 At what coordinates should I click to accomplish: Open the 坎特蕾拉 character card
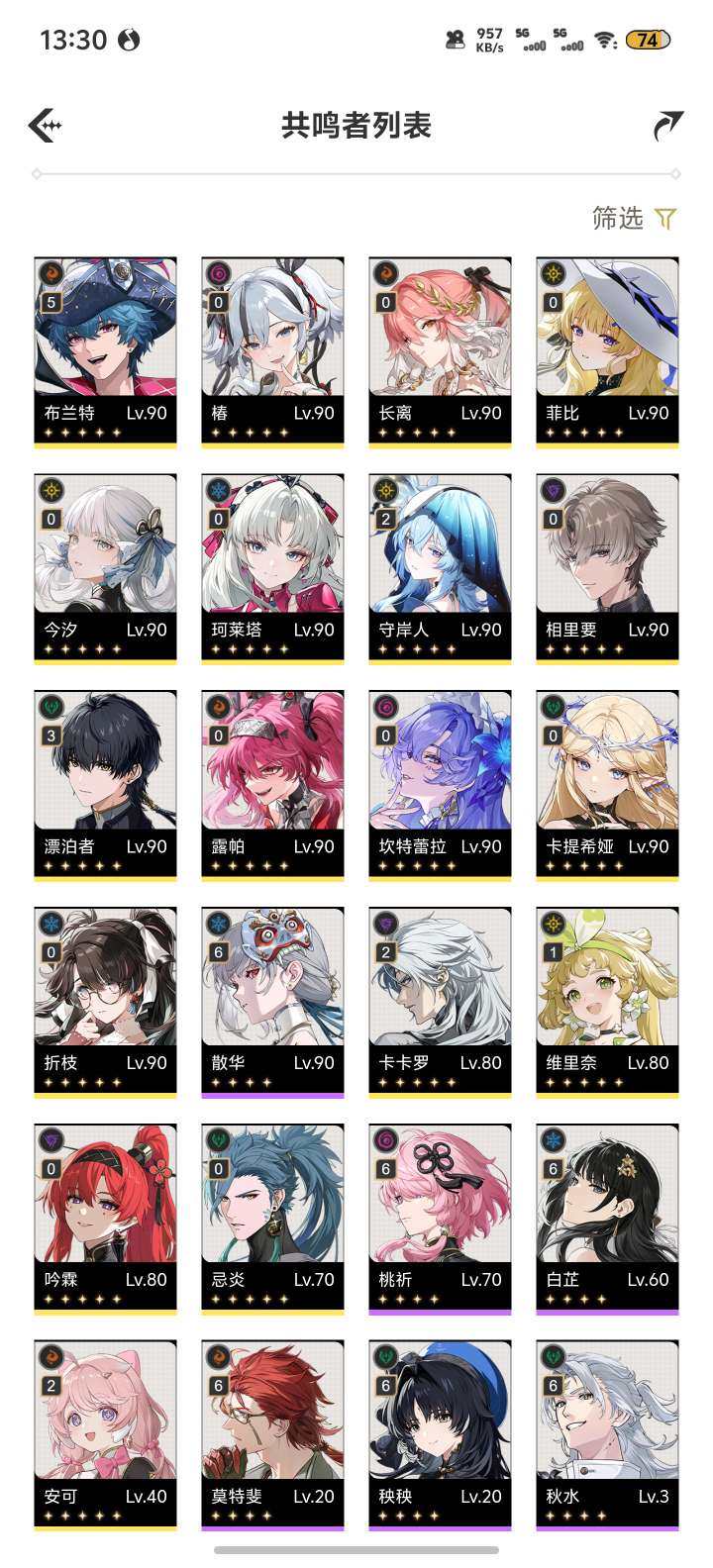pyautogui.click(x=440, y=785)
